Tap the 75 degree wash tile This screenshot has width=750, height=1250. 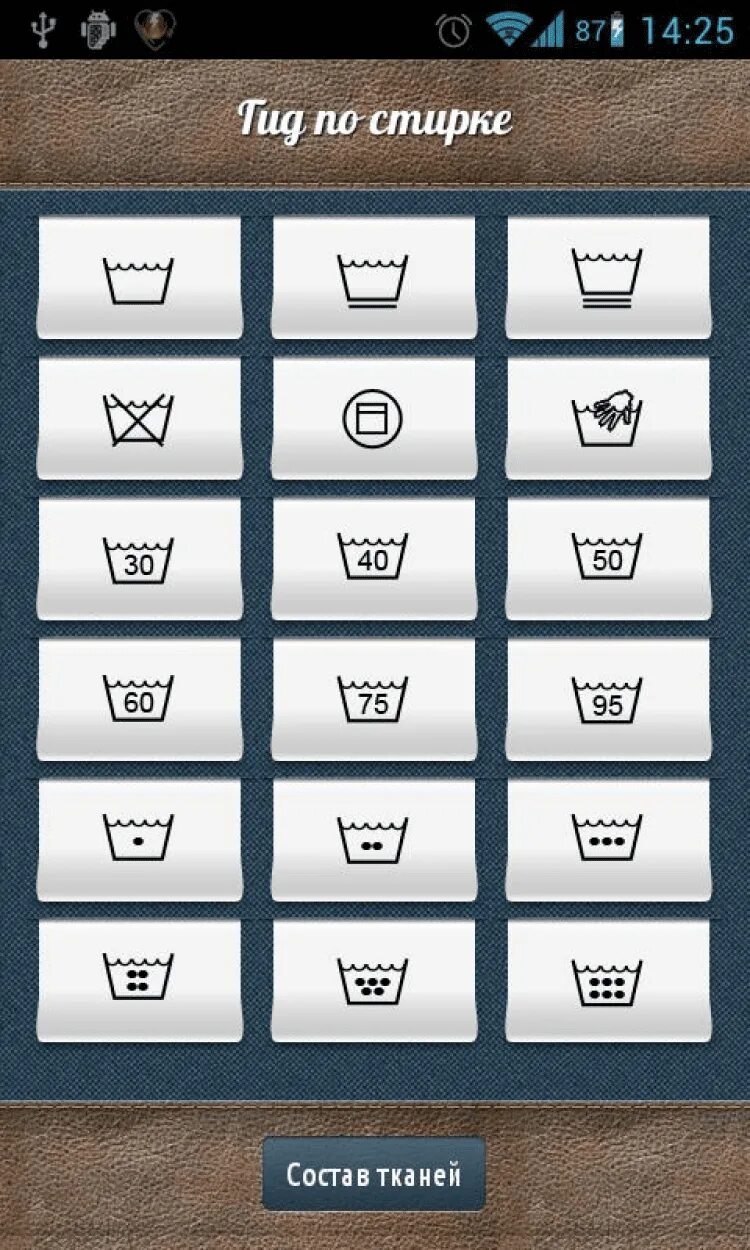tap(373, 700)
